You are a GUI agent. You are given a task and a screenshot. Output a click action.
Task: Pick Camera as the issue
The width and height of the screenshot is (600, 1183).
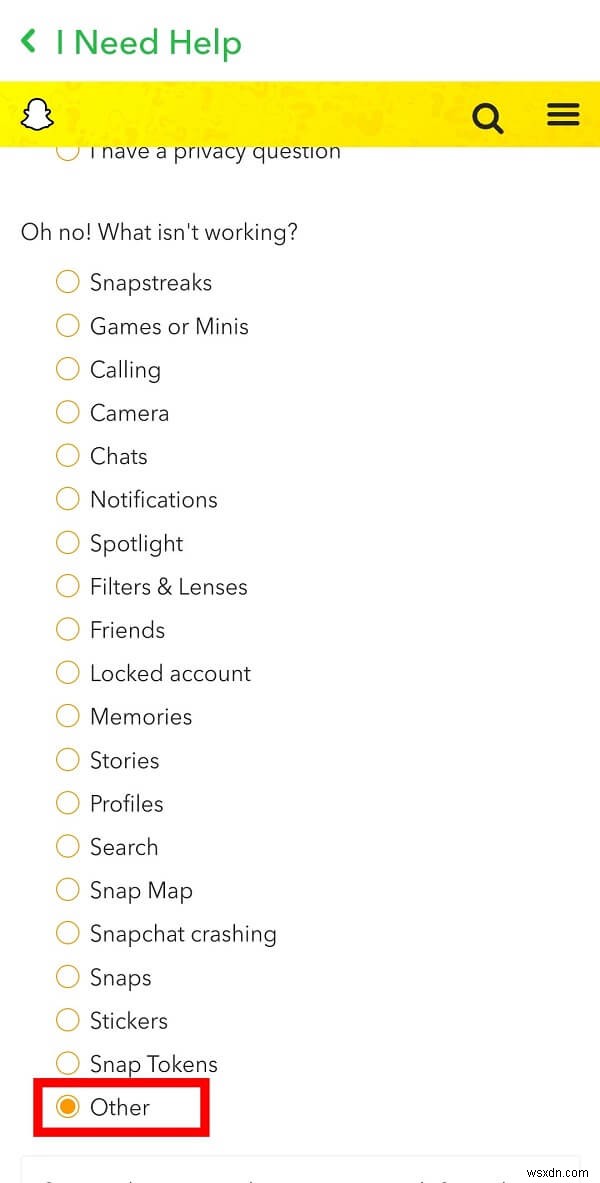tap(67, 412)
